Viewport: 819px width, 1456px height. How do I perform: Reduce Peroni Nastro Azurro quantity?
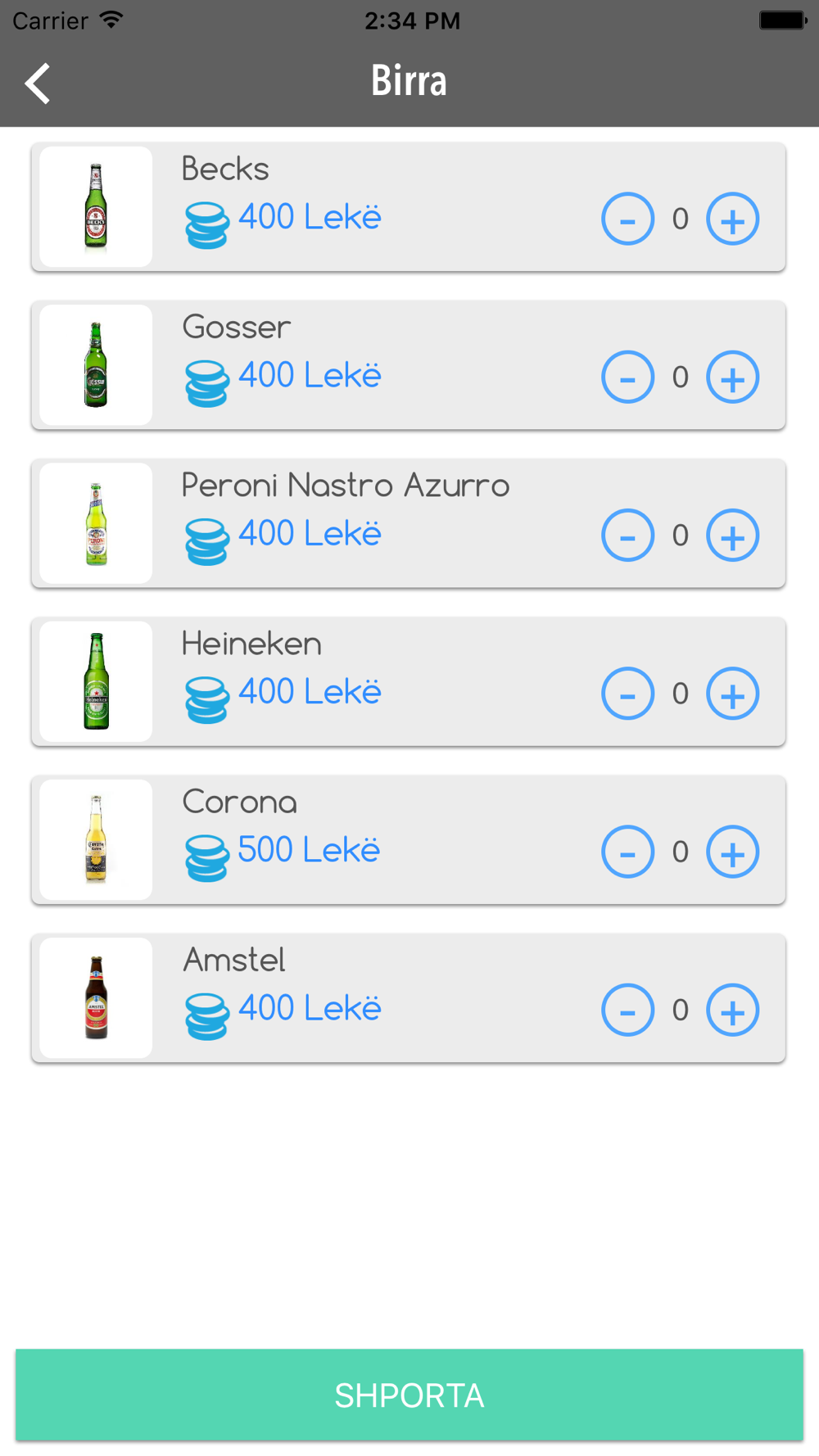pyautogui.click(x=628, y=535)
